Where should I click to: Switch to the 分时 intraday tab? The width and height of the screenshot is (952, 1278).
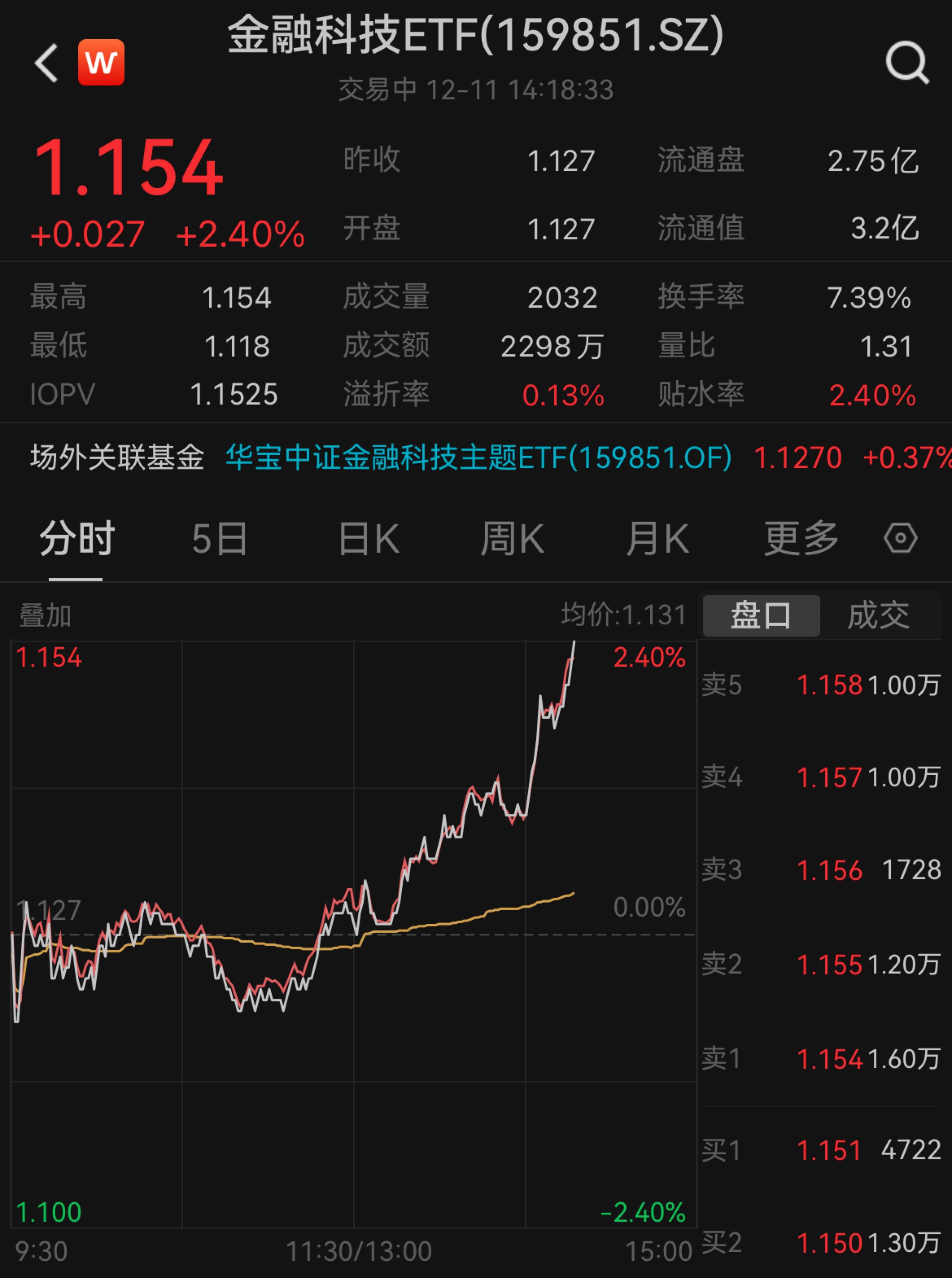(75, 537)
